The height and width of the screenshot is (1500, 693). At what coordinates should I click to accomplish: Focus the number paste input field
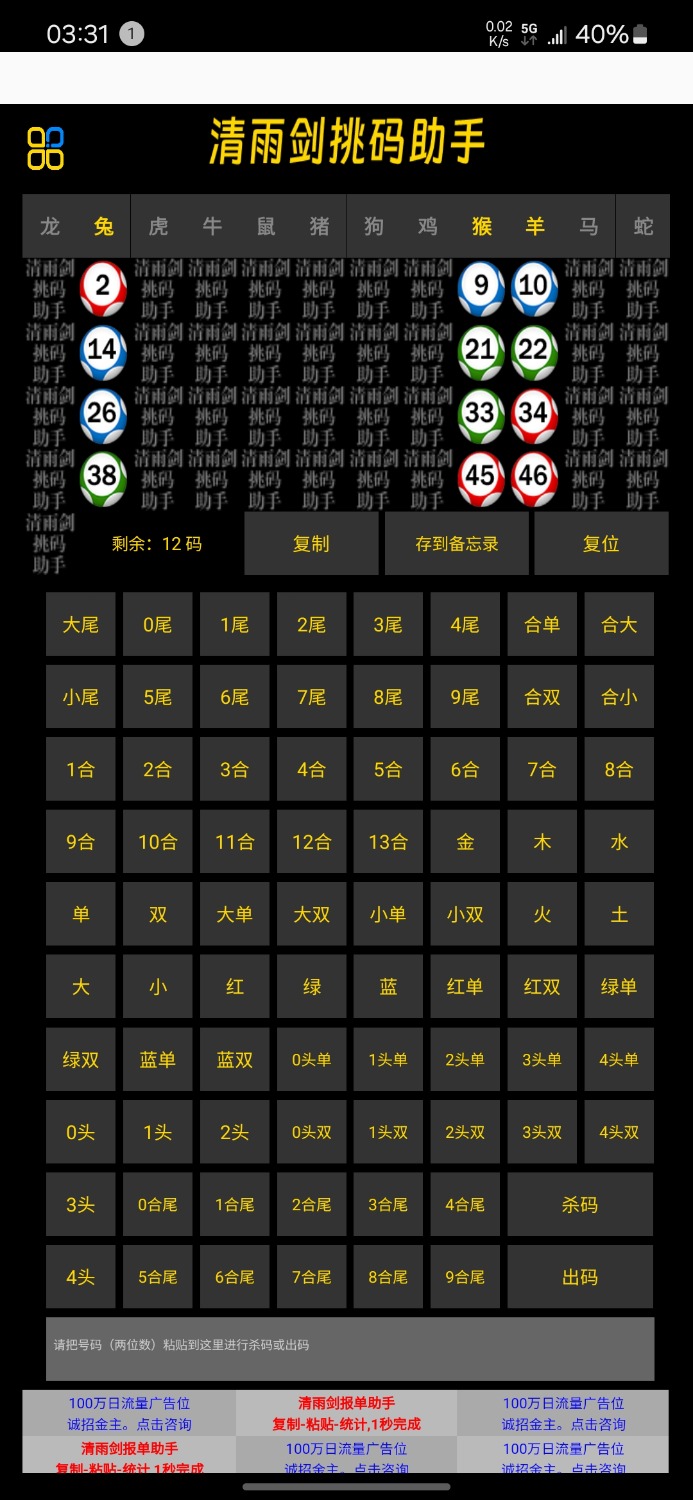click(350, 1346)
